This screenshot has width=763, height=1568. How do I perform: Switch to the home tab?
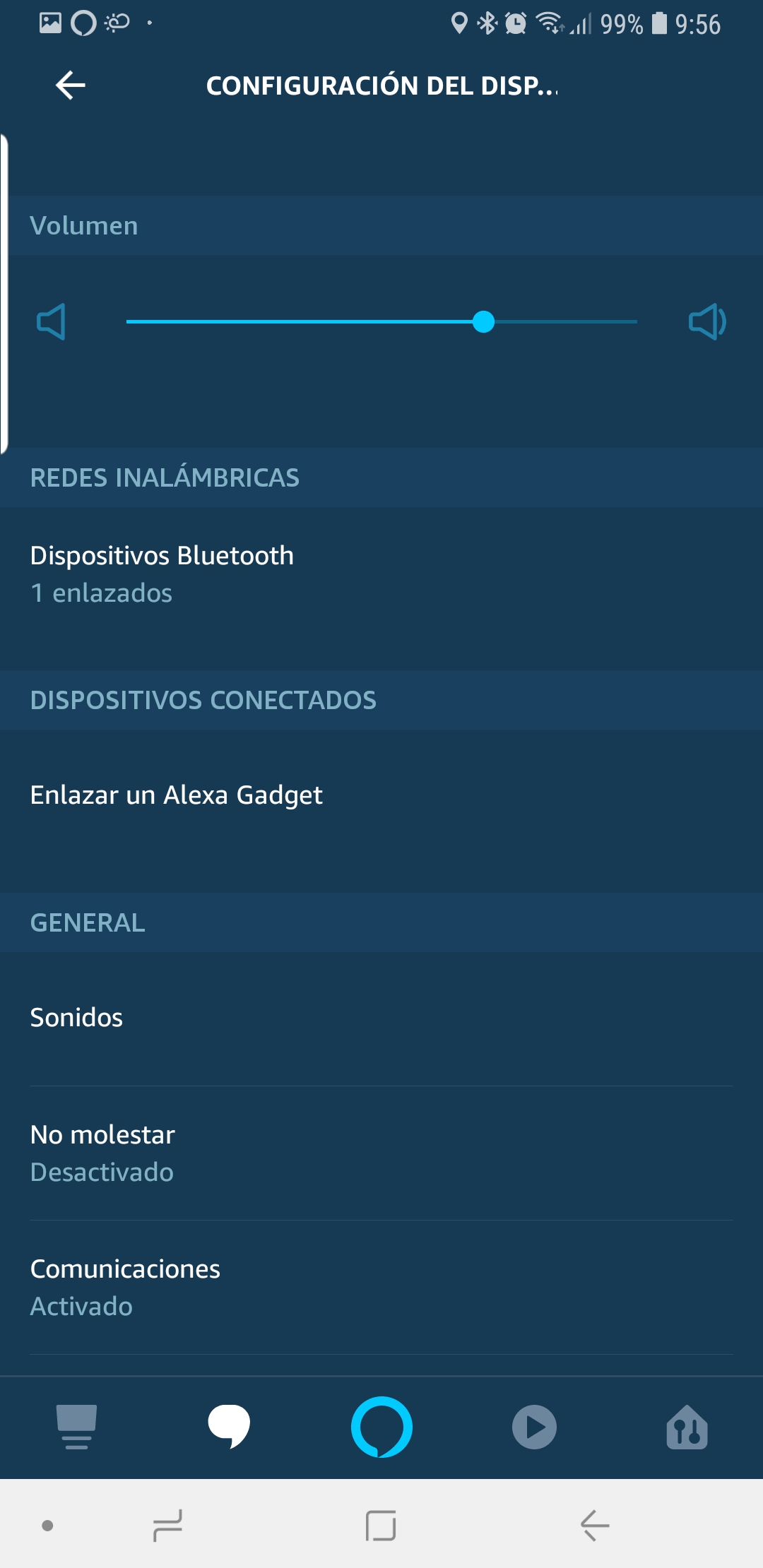pyautogui.click(x=76, y=1427)
